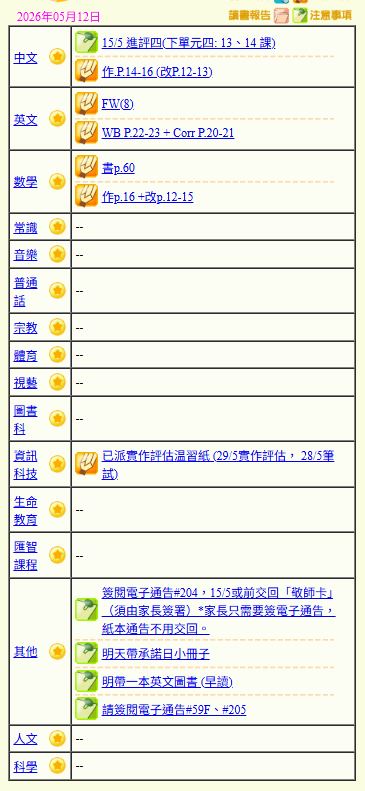
Task: Open the 已派實作評估溫習紙 item
Action: point(218,465)
